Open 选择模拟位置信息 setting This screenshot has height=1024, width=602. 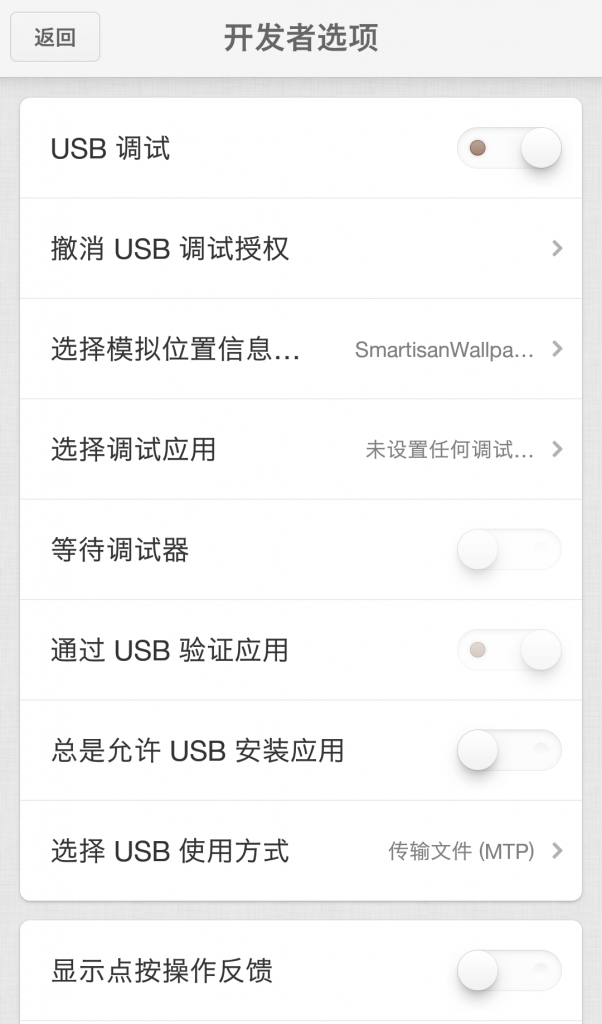coord(300,349)
